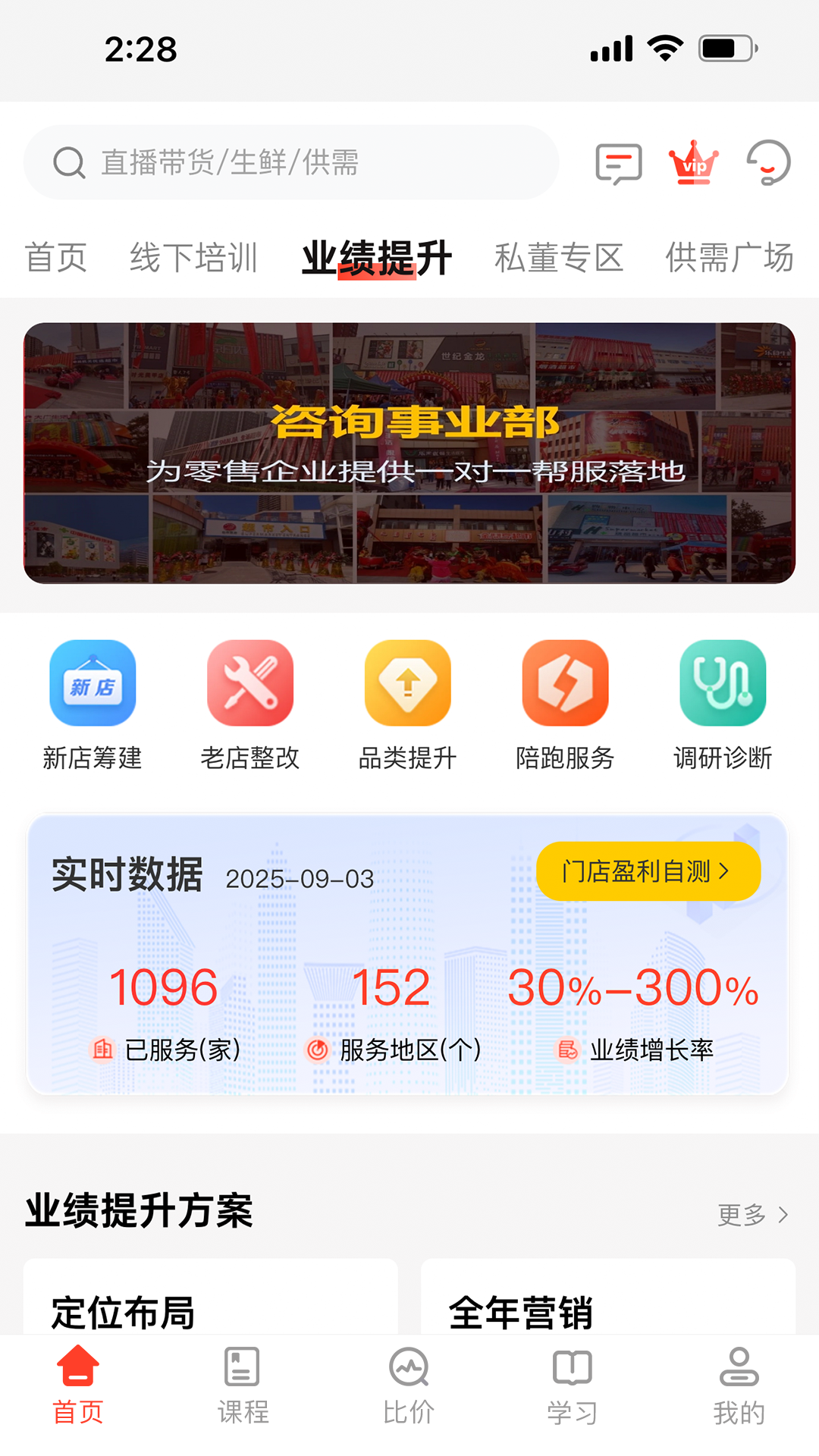Expand 更多 for 业绩提升方案
The image size is (819, 1456).
point(753,1214)
